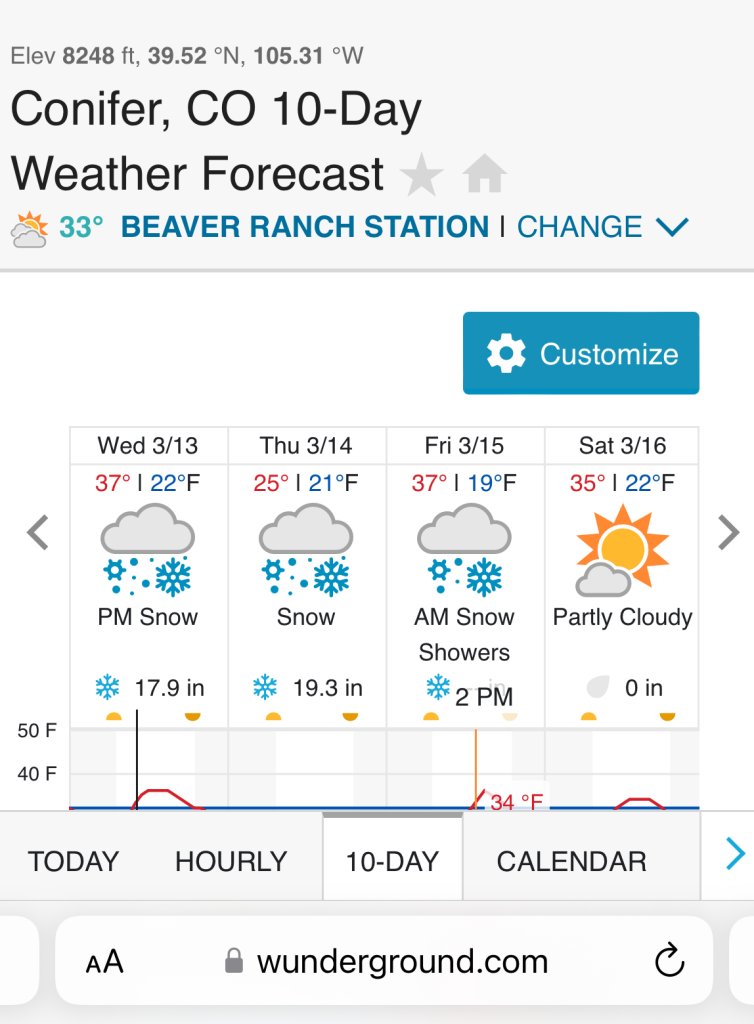Switch to the 10-Day tab
This screenshot has width=754, height=1024.
[392, 861]
